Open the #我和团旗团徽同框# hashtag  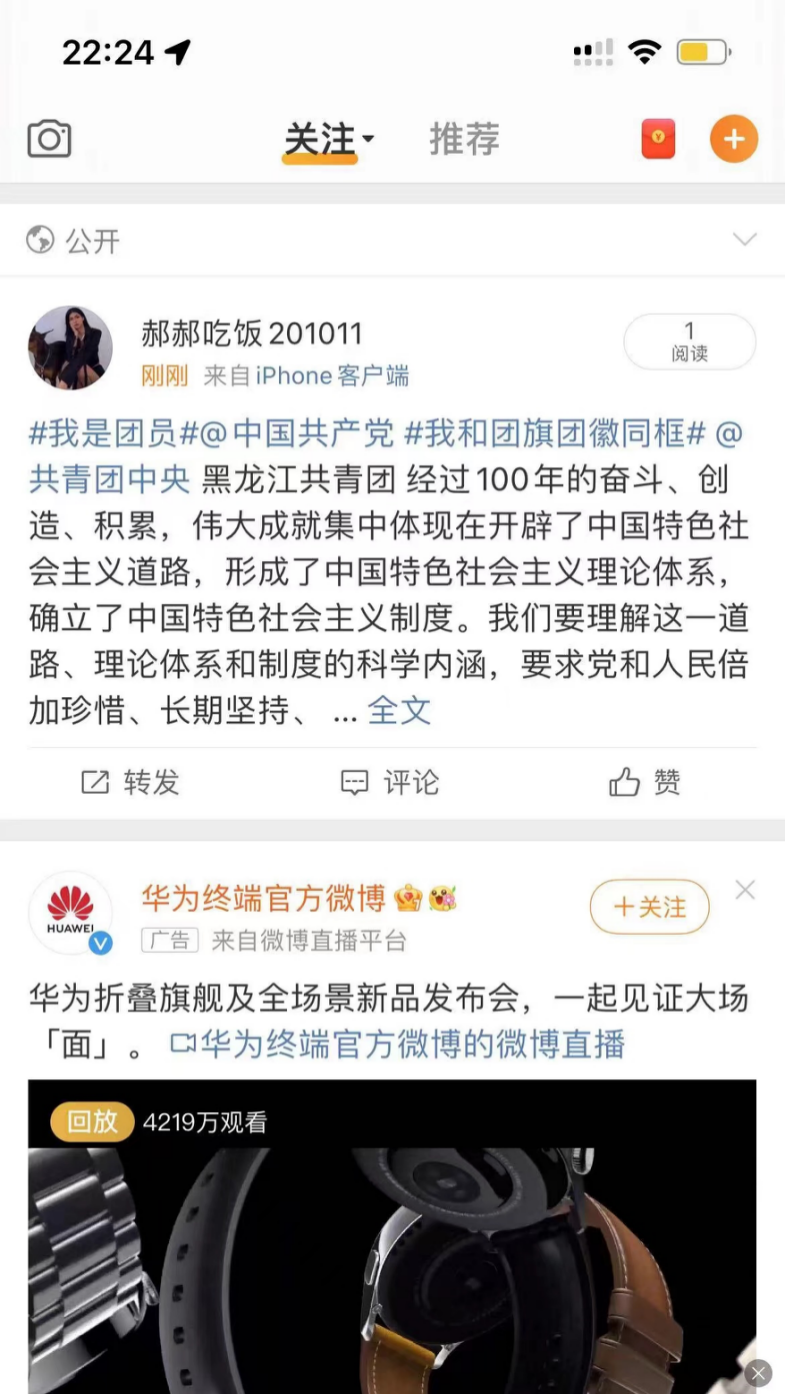[555, 434]
